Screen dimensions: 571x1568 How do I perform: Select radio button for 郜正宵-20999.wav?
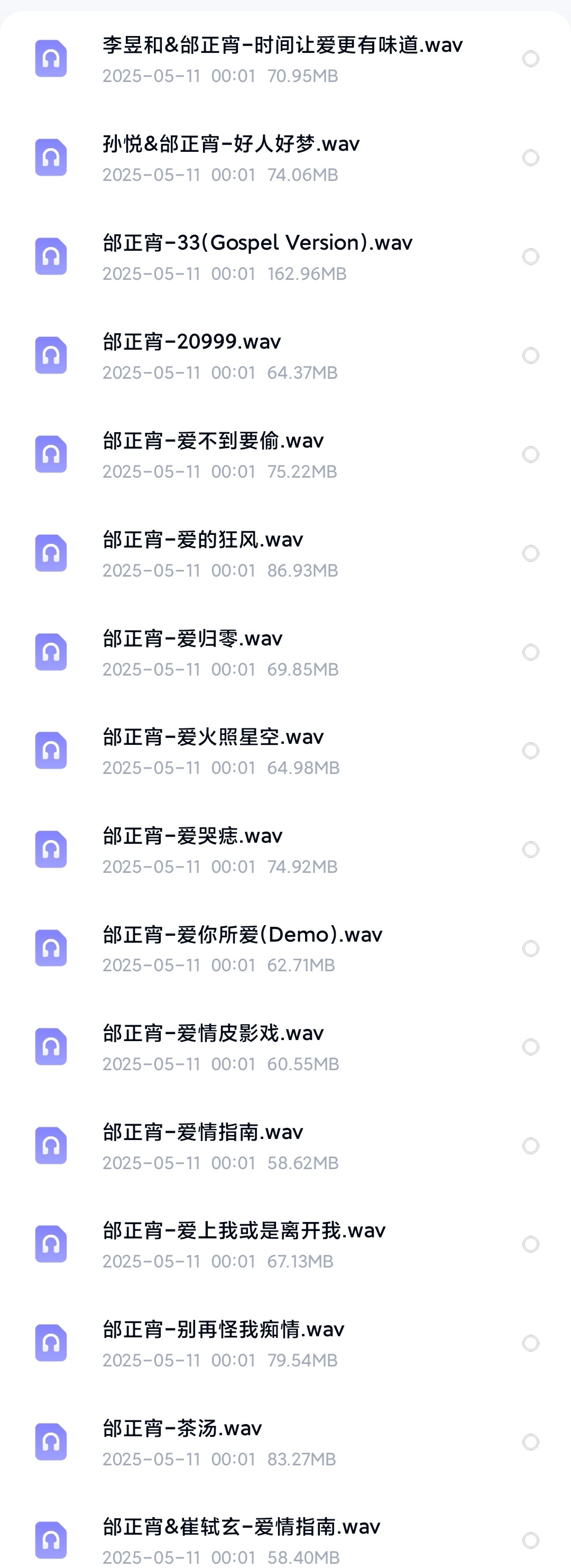[x=530, y=355]
